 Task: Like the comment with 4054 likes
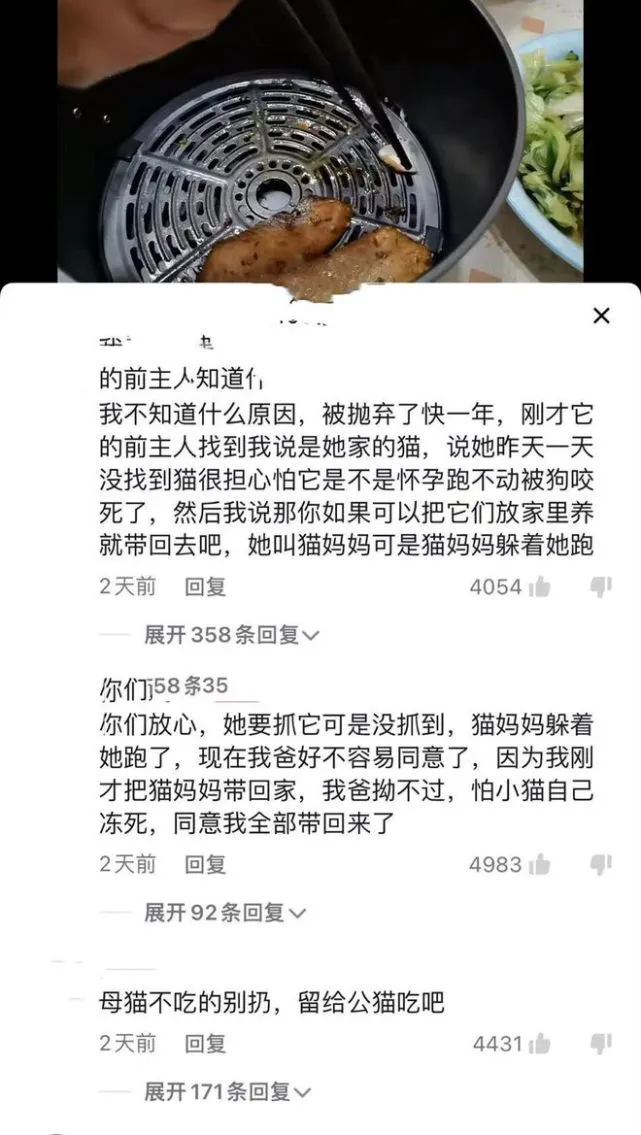click(x=539, y=587)
